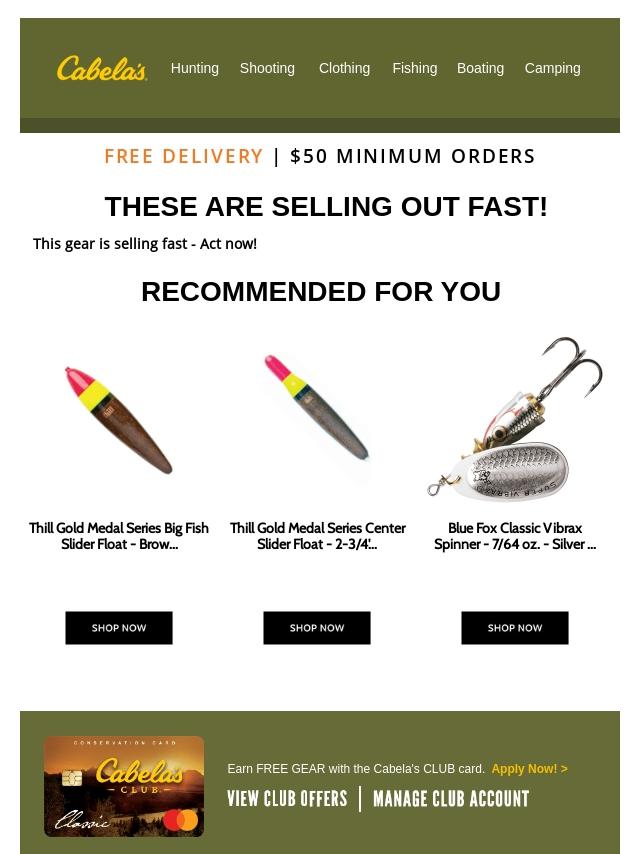Screen dimensions: 640x854
Task: Tap Shop Now under Thill Center Slider Float
Action: (317, 628)
